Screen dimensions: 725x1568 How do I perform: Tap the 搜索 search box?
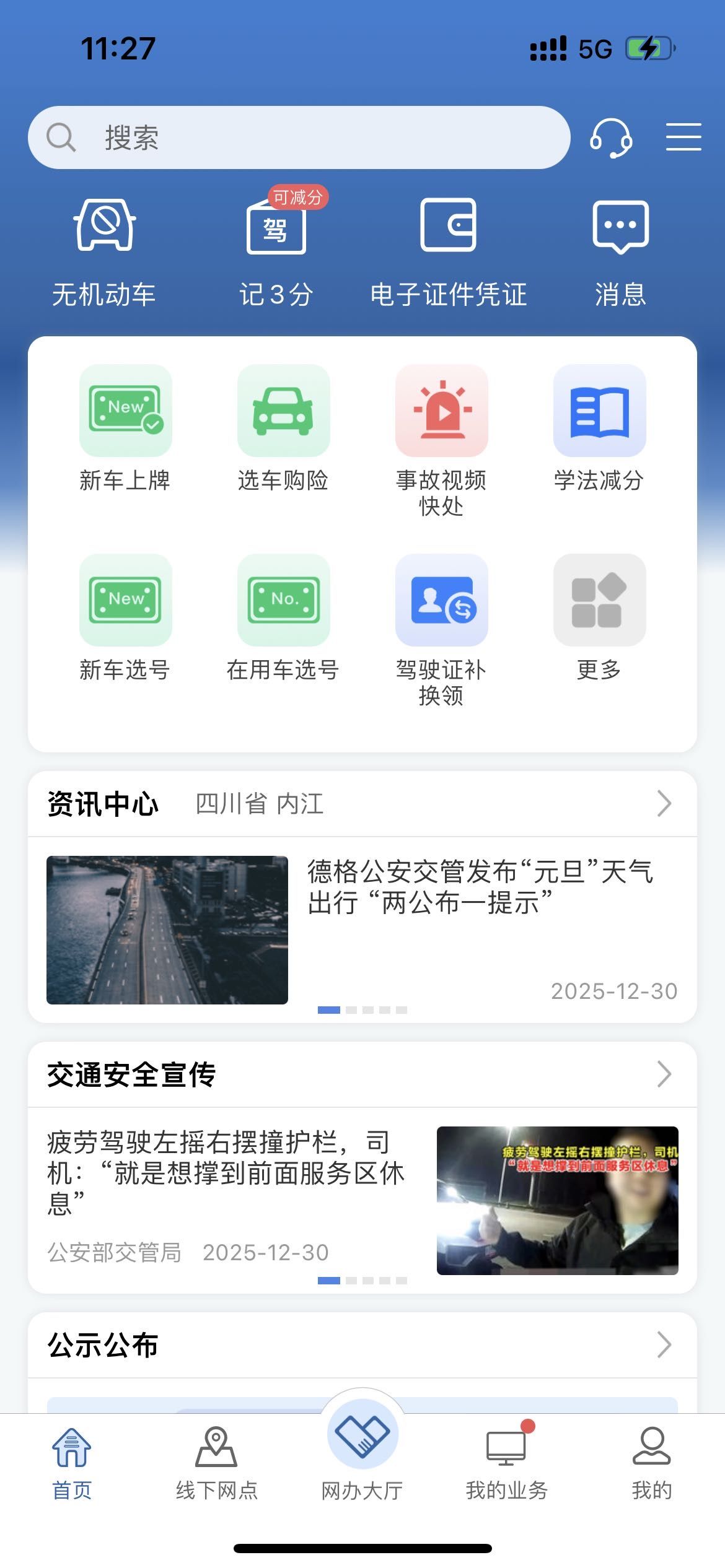point(297,137)
